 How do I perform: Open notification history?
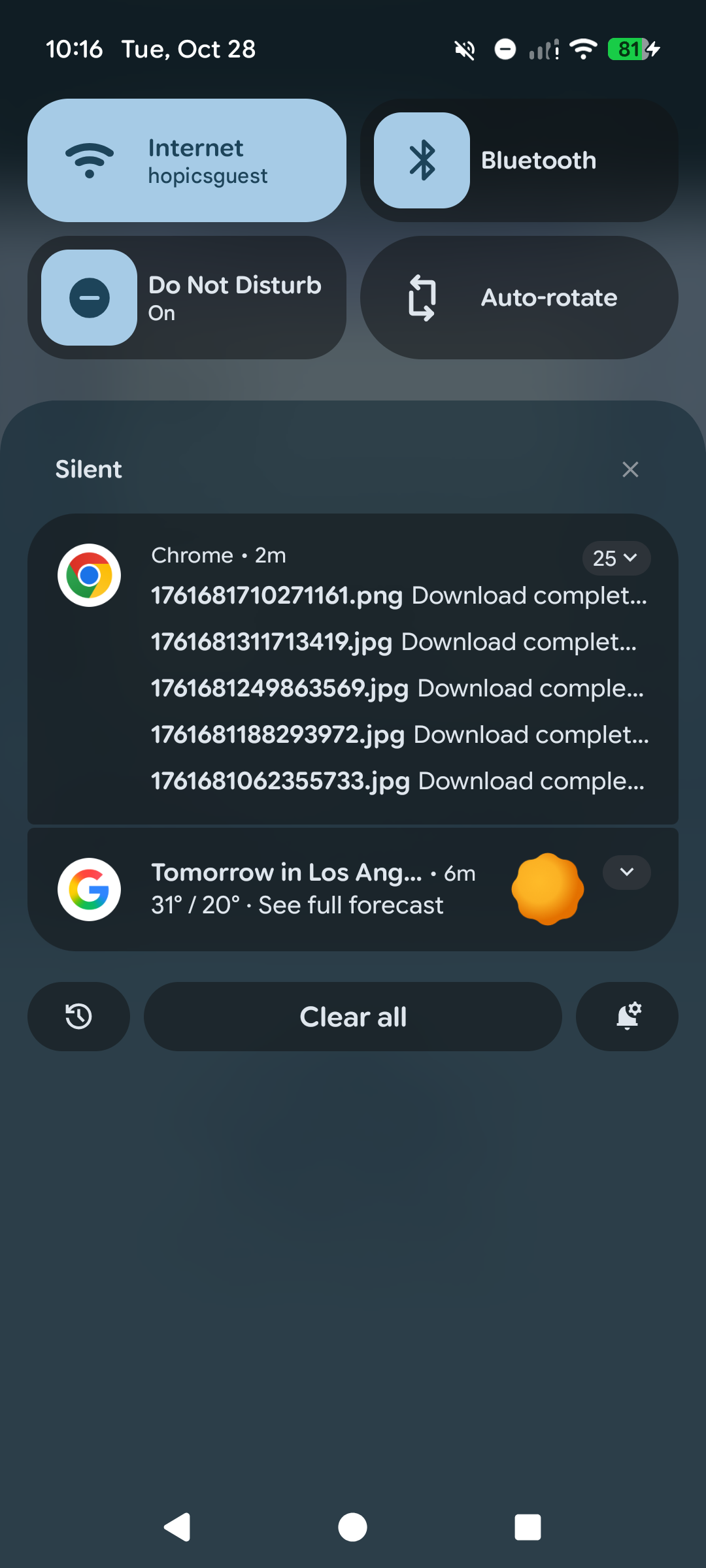pos(78,1017)
